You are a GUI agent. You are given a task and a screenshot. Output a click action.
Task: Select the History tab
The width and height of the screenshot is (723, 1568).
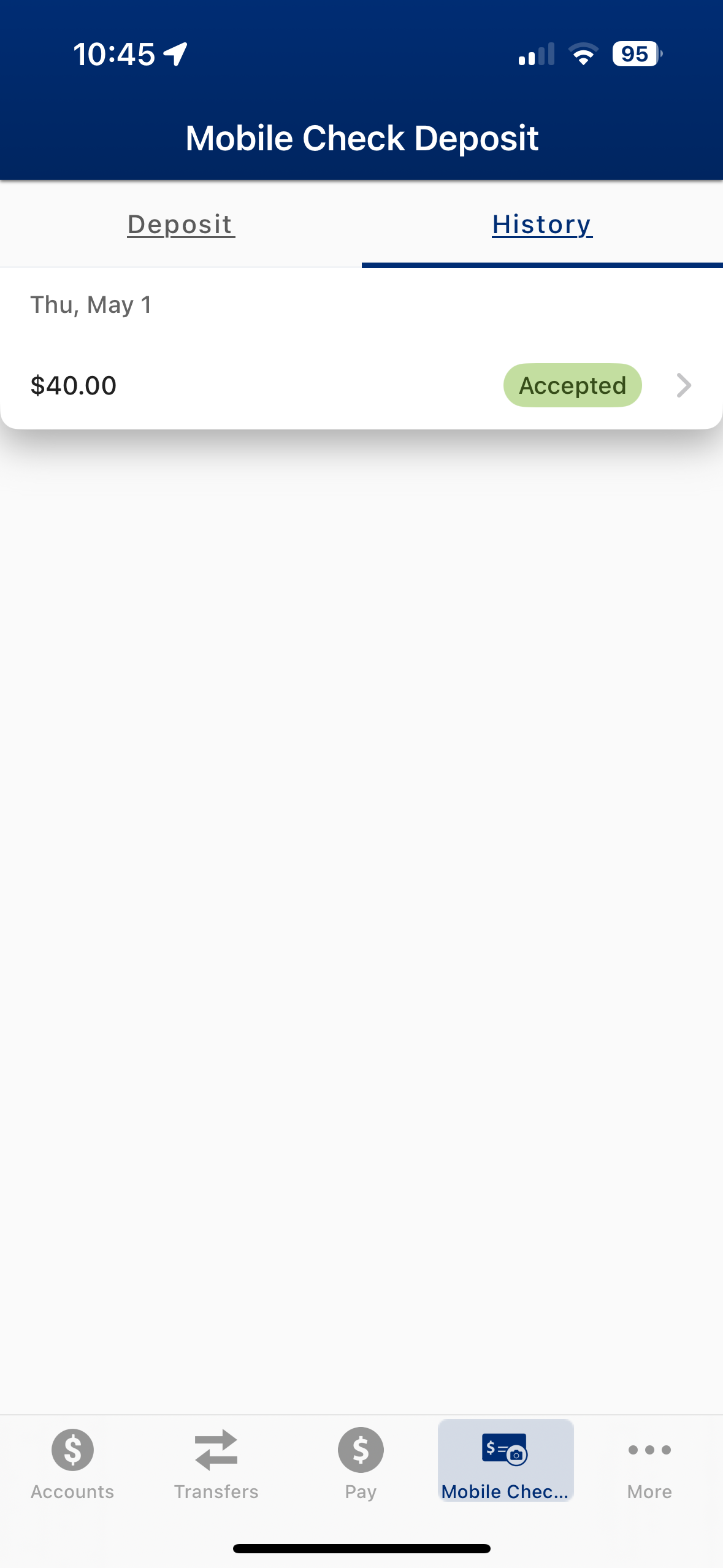tap(542, 225)
